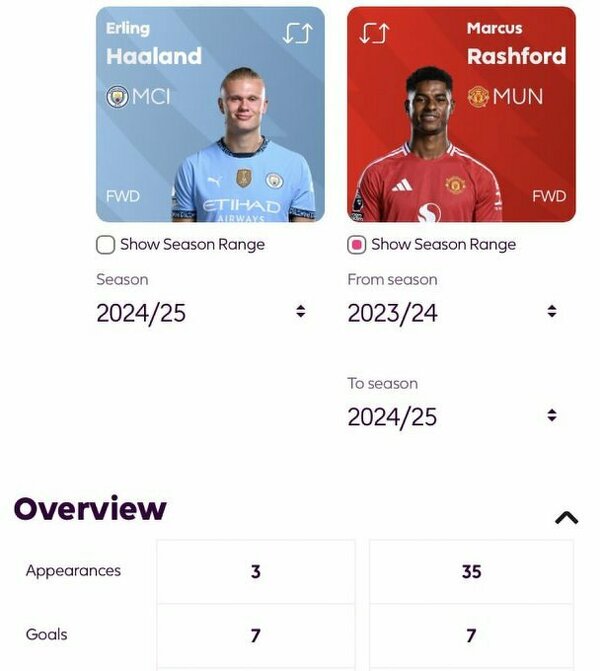Collapse the Overview section

tap(566, 517)
